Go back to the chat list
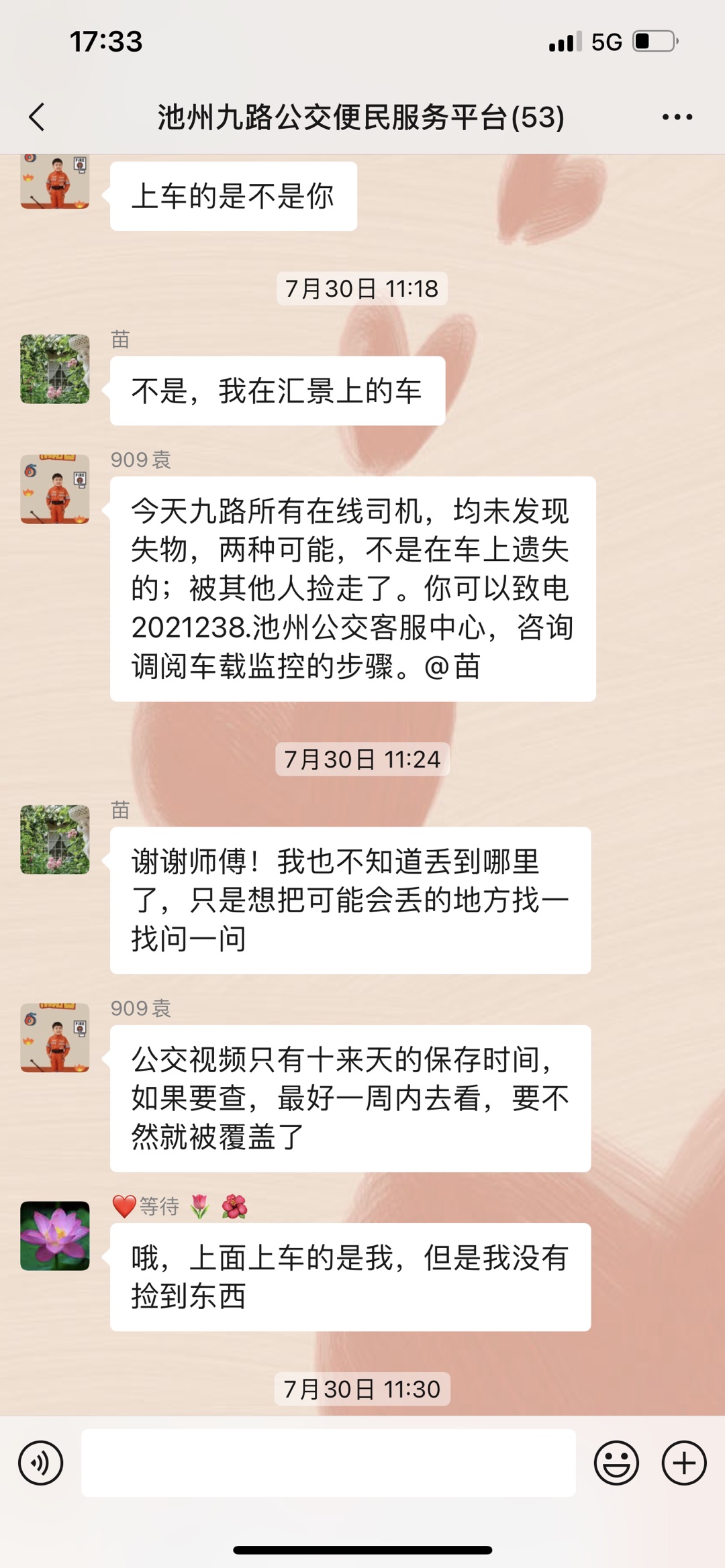Image resolution: width=725 pixels, height=1568 pixels. point(38,117)
